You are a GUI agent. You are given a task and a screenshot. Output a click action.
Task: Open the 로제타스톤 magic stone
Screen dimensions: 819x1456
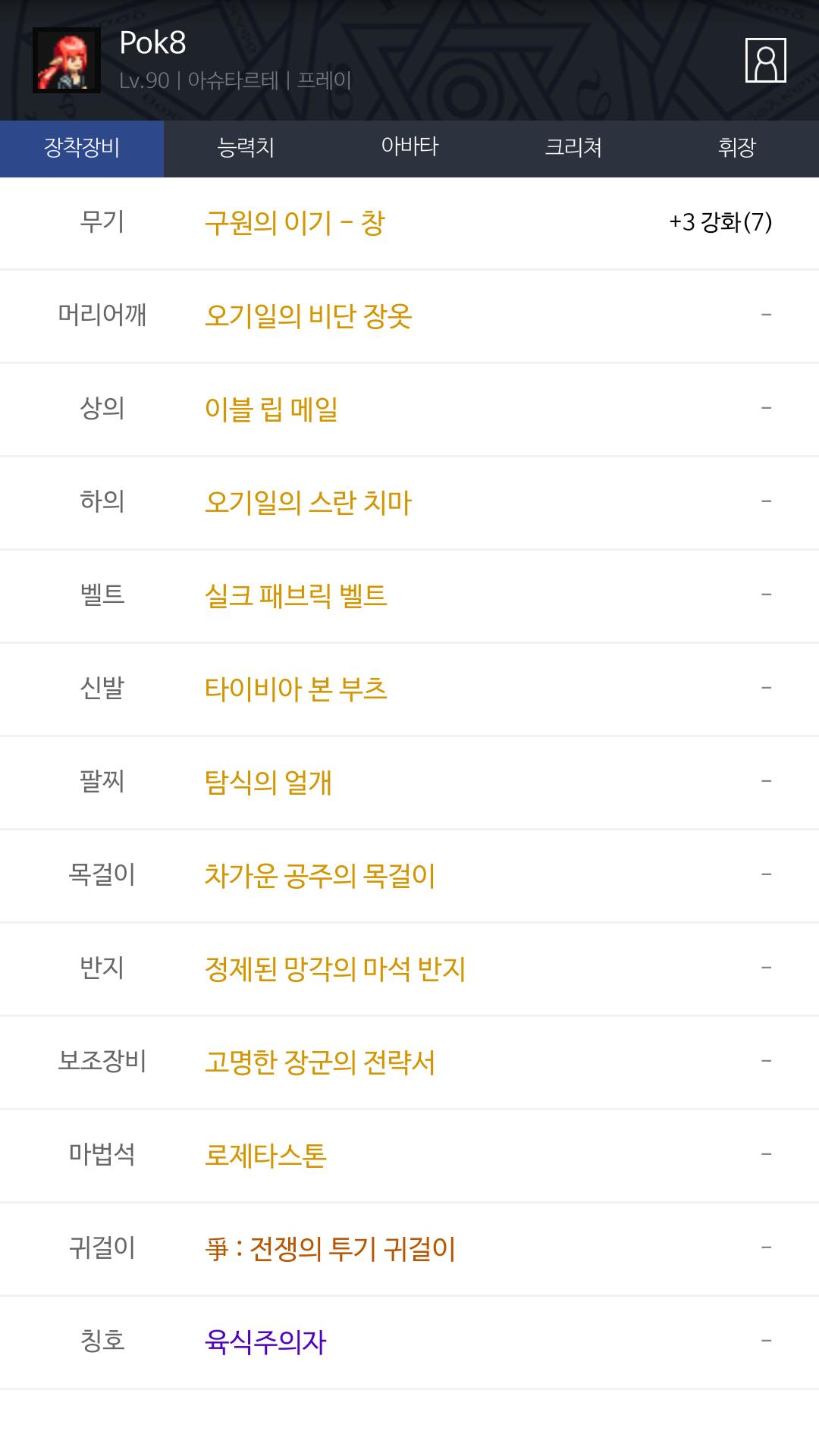pyautogui.click(x=265, y=1156)
